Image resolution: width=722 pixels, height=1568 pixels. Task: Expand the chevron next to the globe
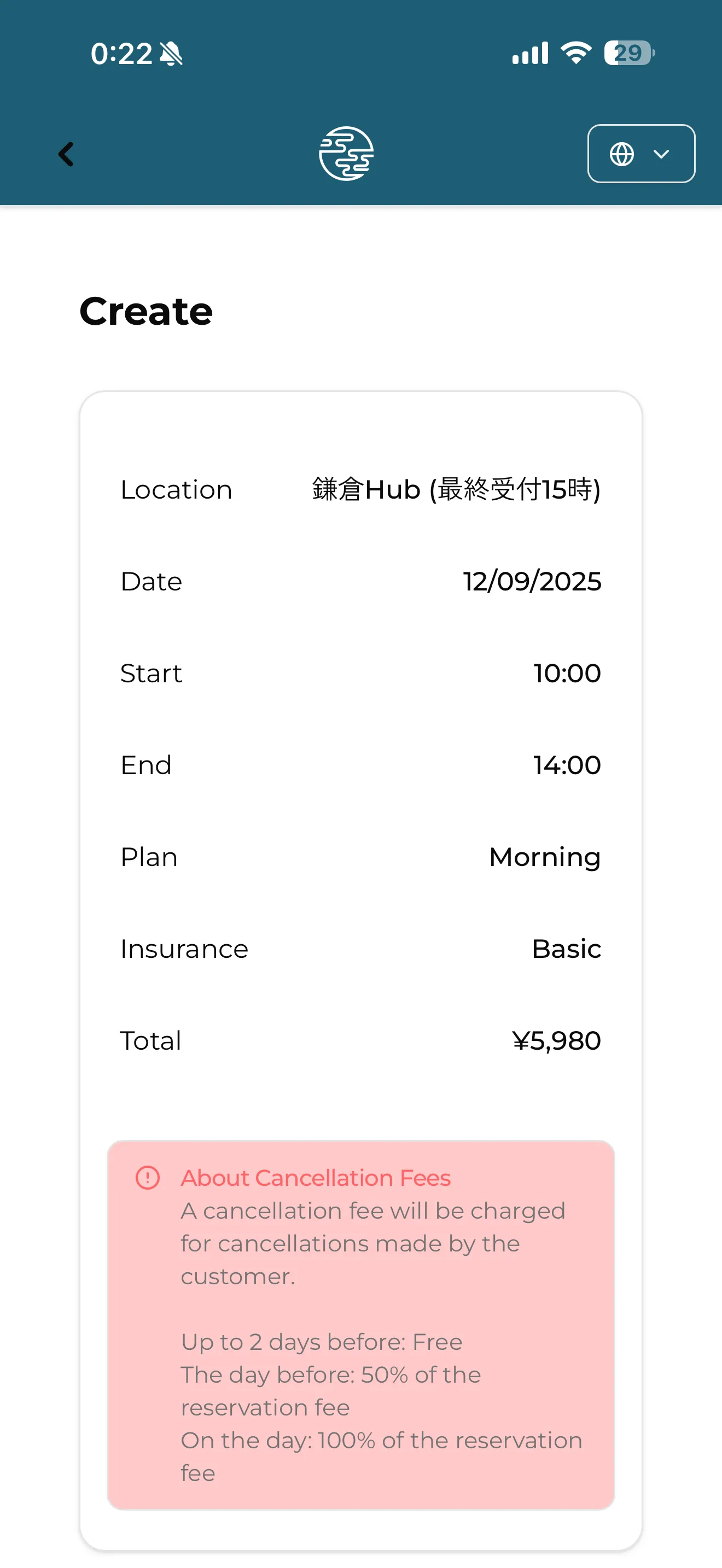661,154
